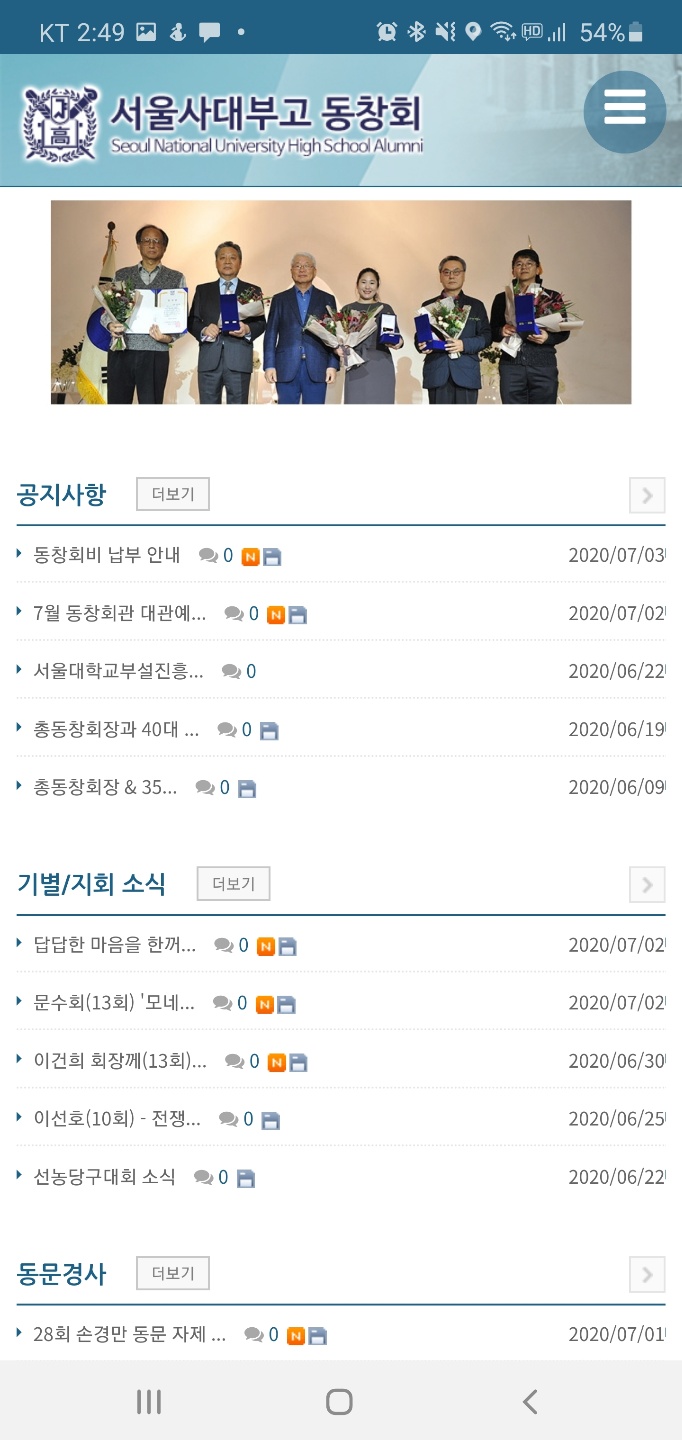Screen dimensions: 682x1440
Task: Tap 더보기 next to 공지사항
Action: (x=173, y=494)
